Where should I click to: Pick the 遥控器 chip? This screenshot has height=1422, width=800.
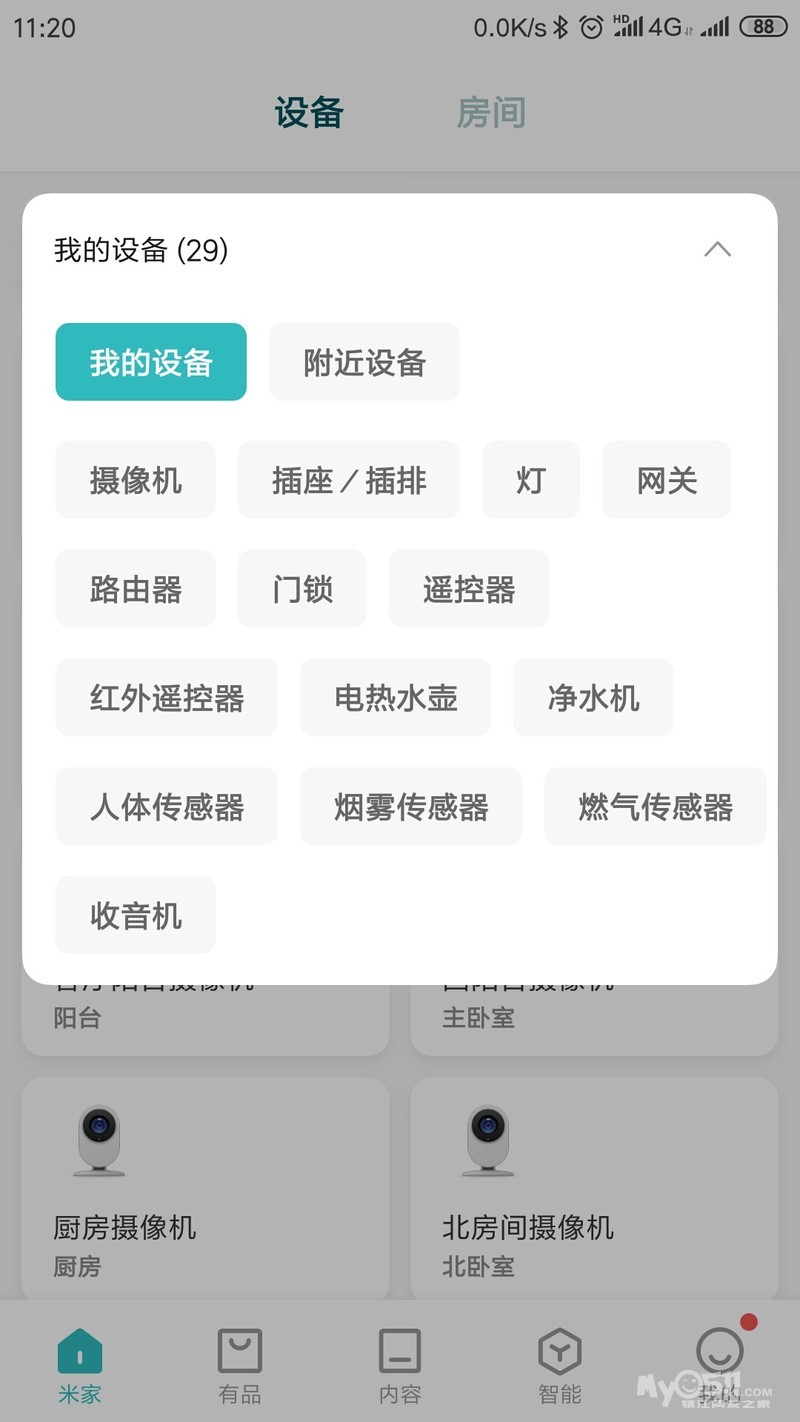(x=468, y=589)
